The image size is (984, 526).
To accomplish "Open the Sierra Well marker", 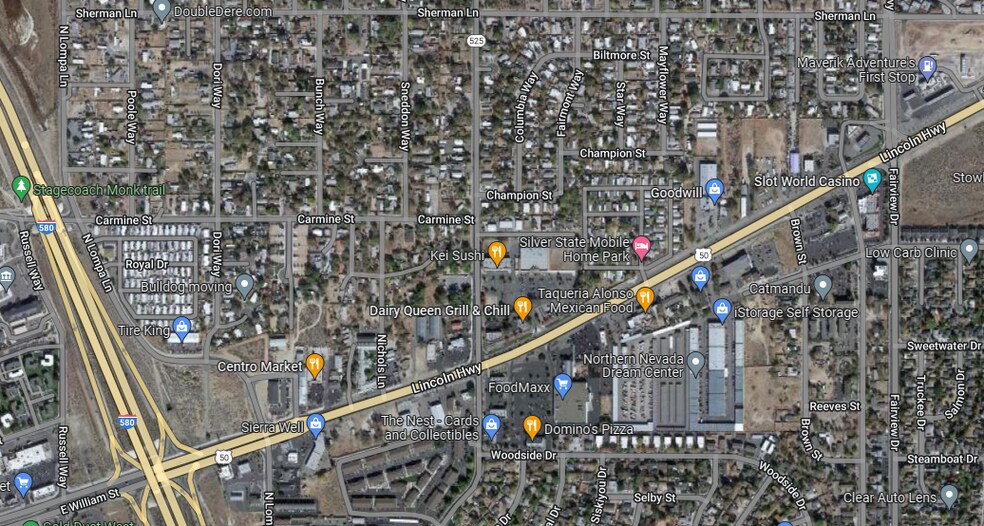I will pos(316,425).
